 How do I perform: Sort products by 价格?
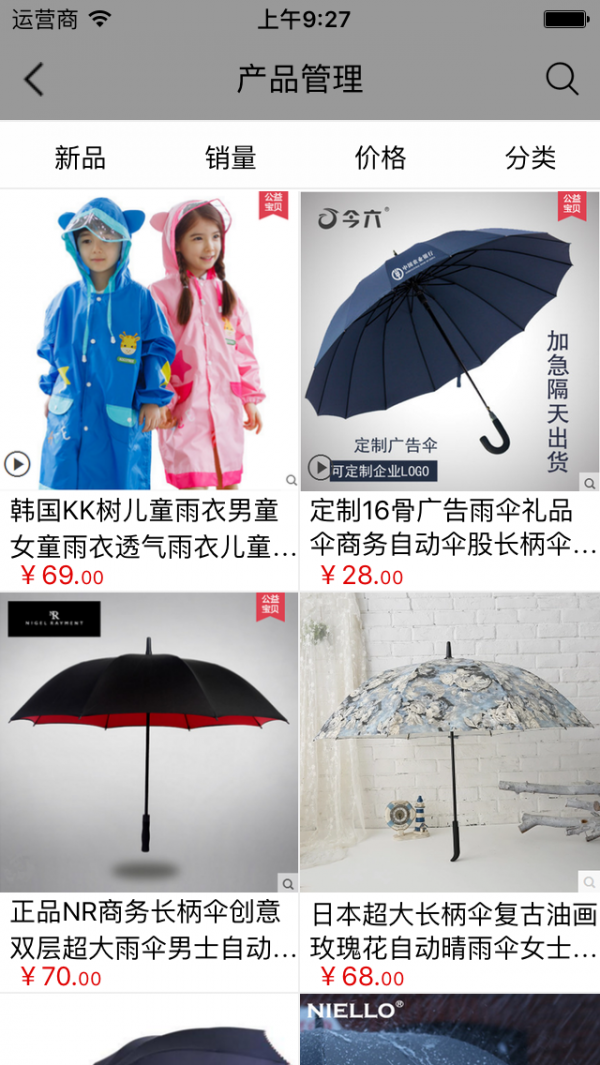tap(381, 157)
